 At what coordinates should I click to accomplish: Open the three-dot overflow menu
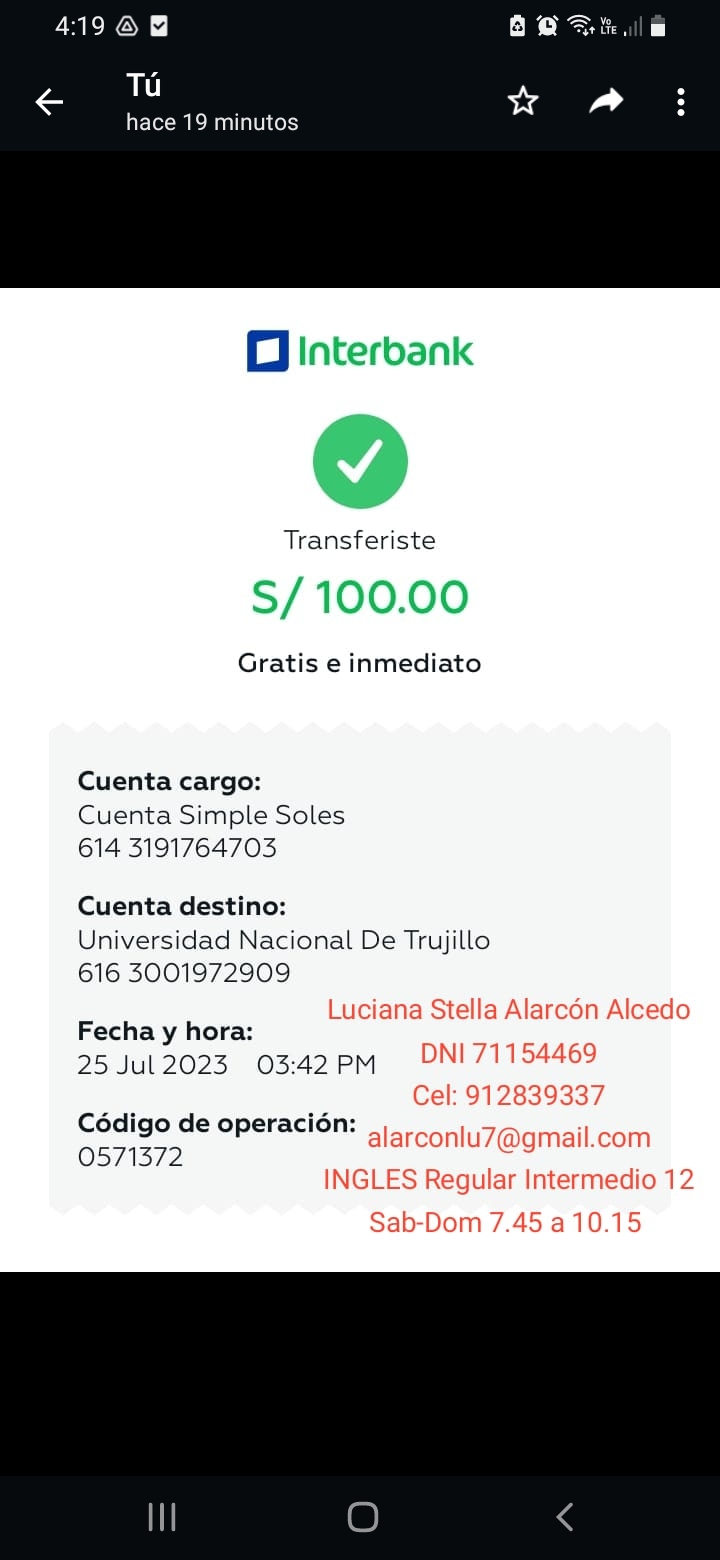click(x=681, y=102)
